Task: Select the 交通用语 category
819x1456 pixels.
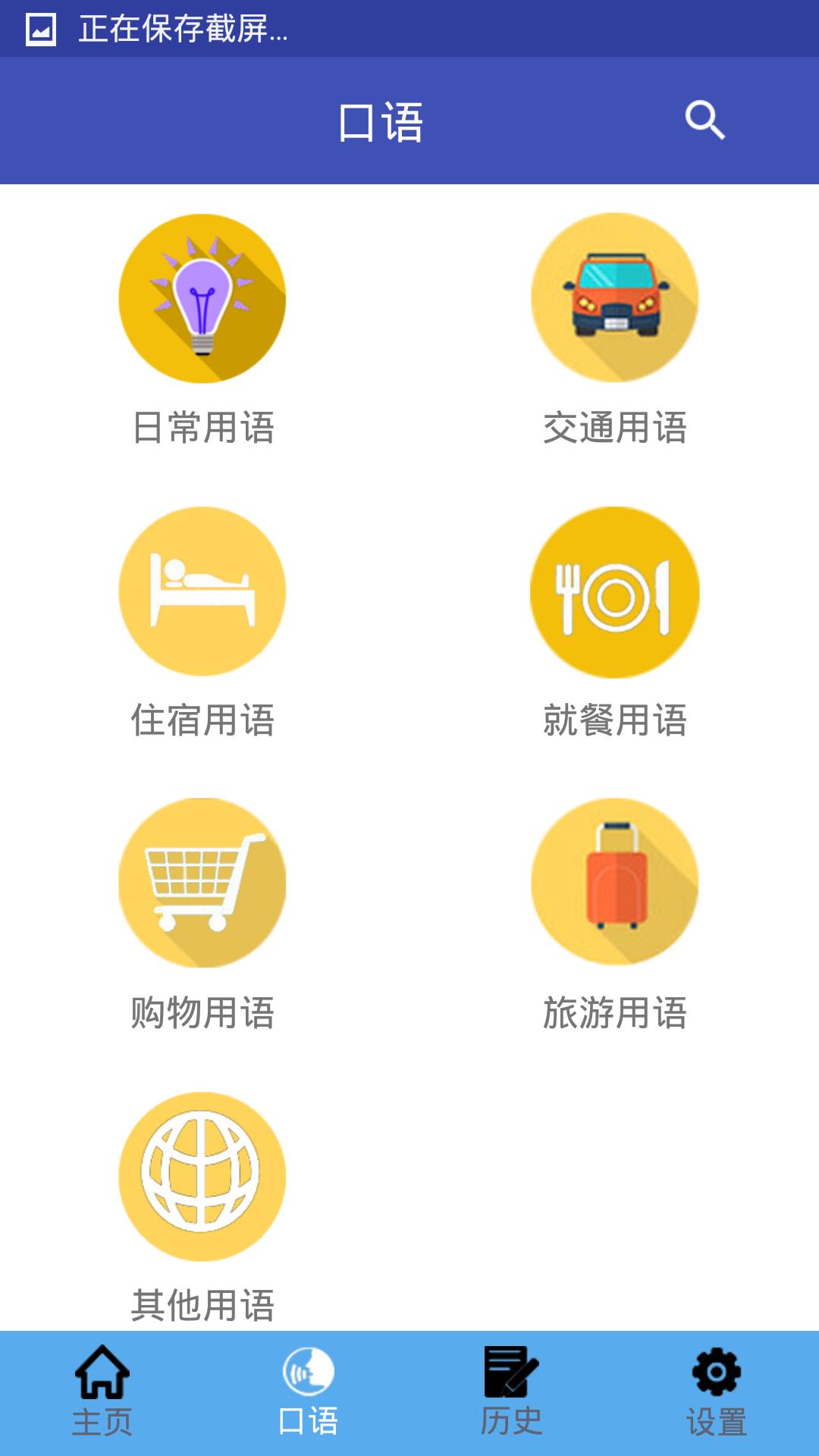Action: 614,297
